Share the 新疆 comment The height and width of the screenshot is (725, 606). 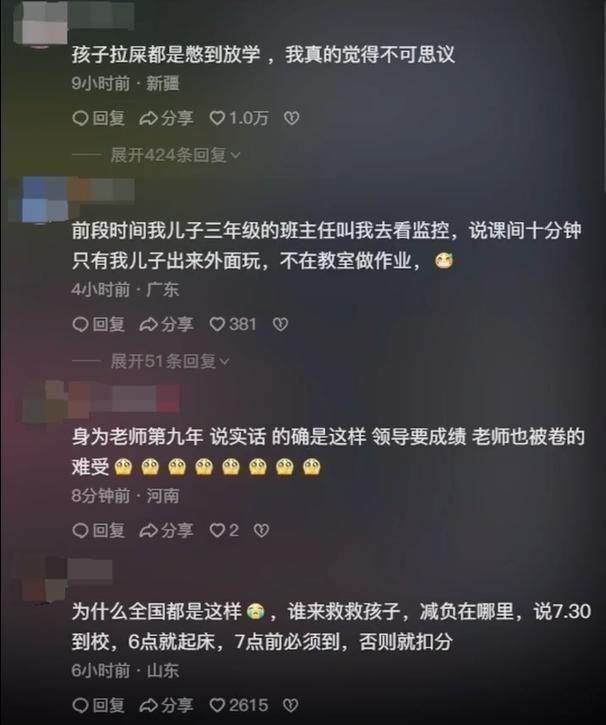[166, 118]
